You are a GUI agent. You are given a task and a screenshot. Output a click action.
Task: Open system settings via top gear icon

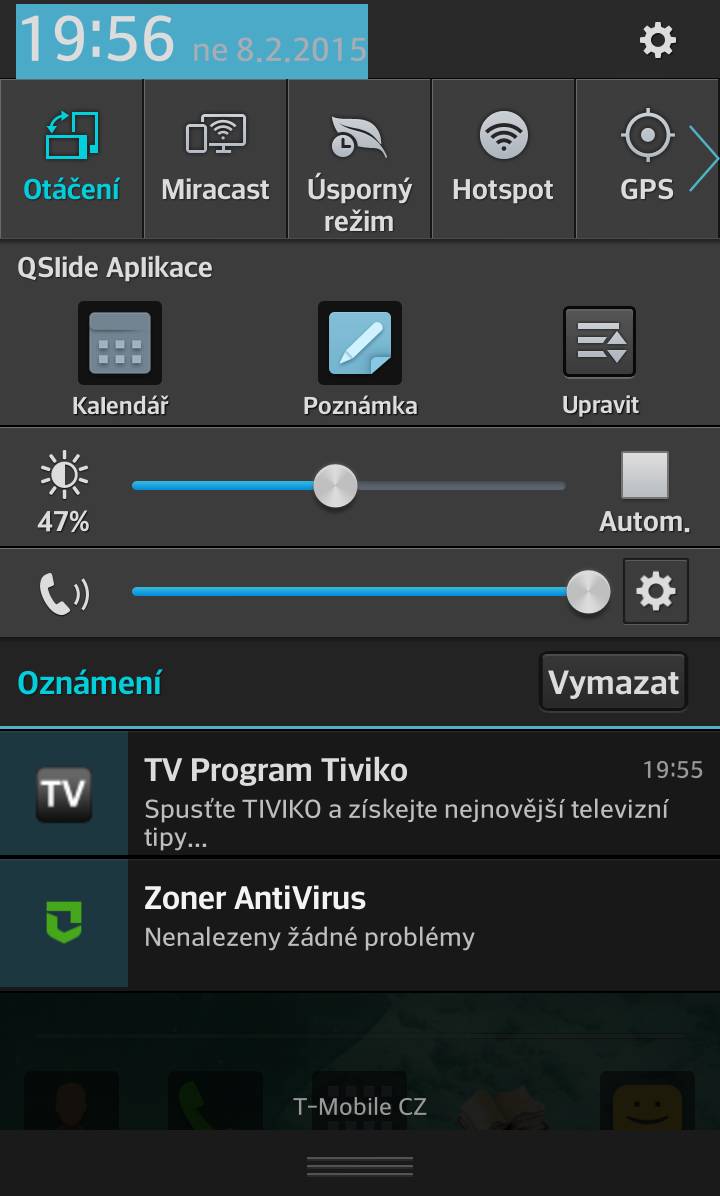pos(657,40)
